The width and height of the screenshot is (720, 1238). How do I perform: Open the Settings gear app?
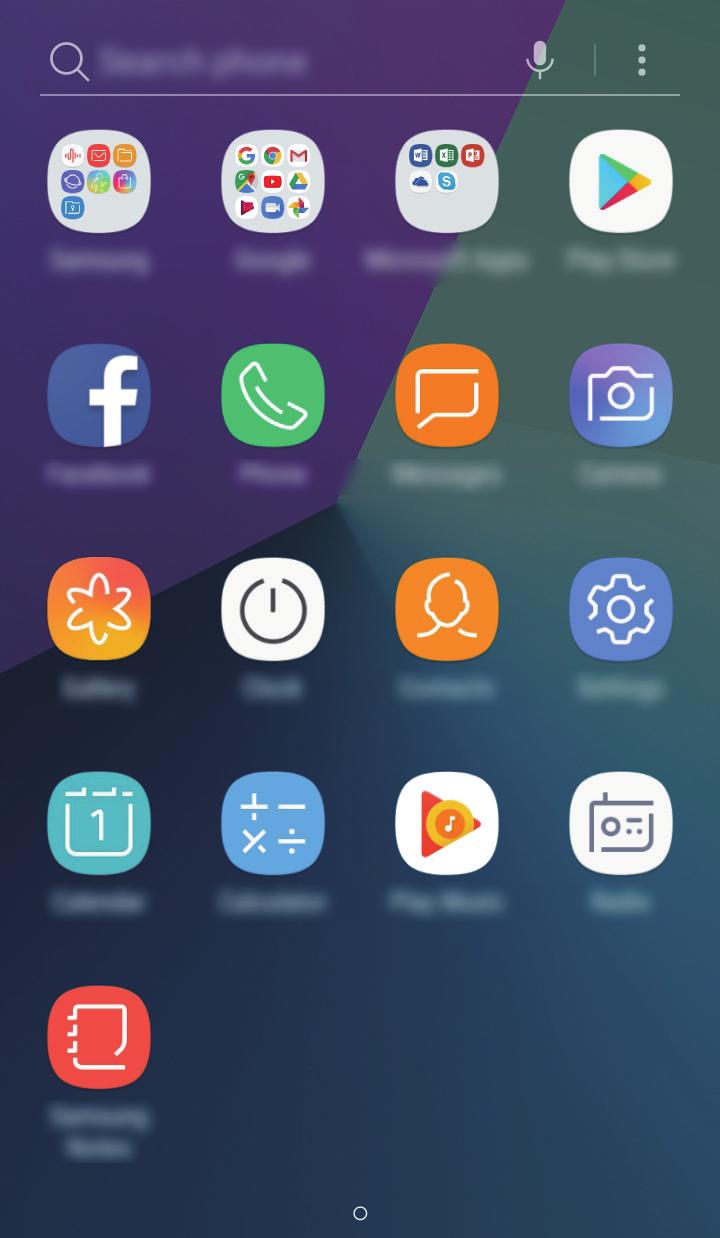click(621, 609)
